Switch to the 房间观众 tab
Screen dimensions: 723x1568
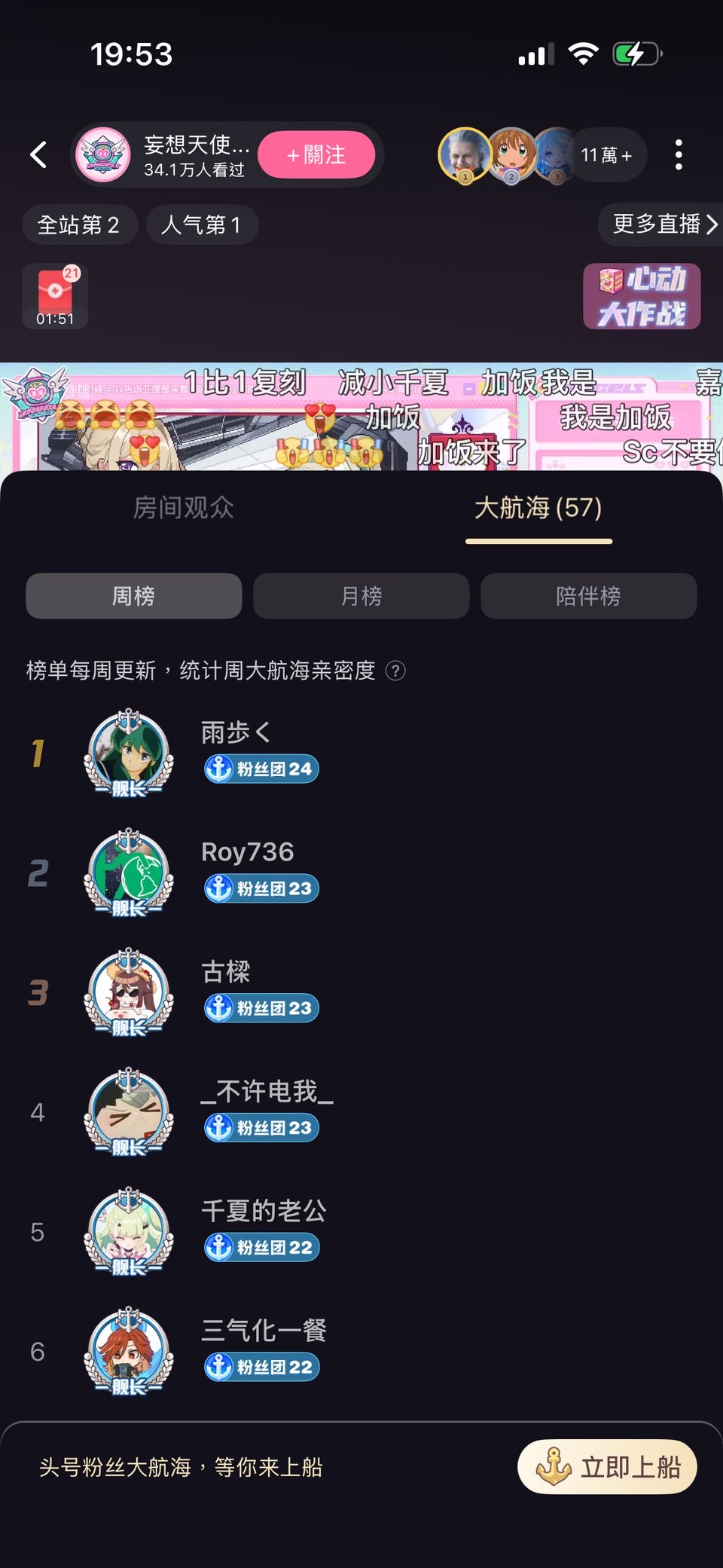coord(183,508)
